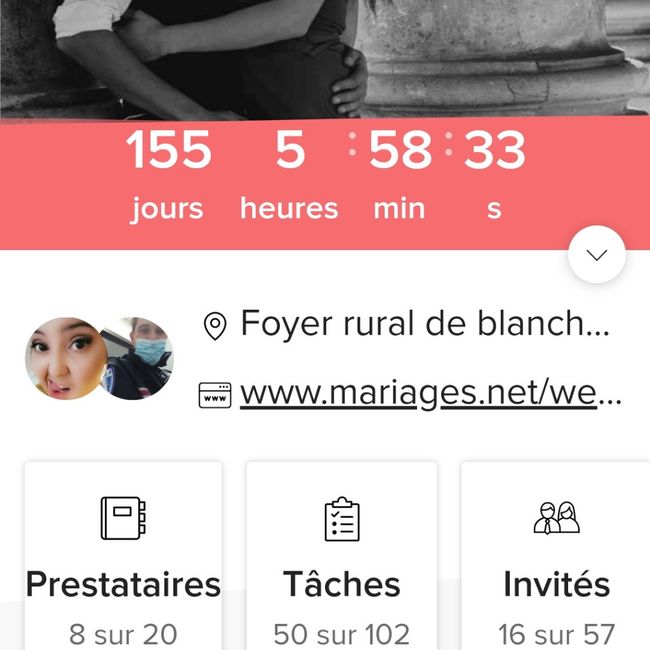Expand the countdown banner with the chevron
Image resolution: width=650 pixels, height=650 pixels.
597,255
